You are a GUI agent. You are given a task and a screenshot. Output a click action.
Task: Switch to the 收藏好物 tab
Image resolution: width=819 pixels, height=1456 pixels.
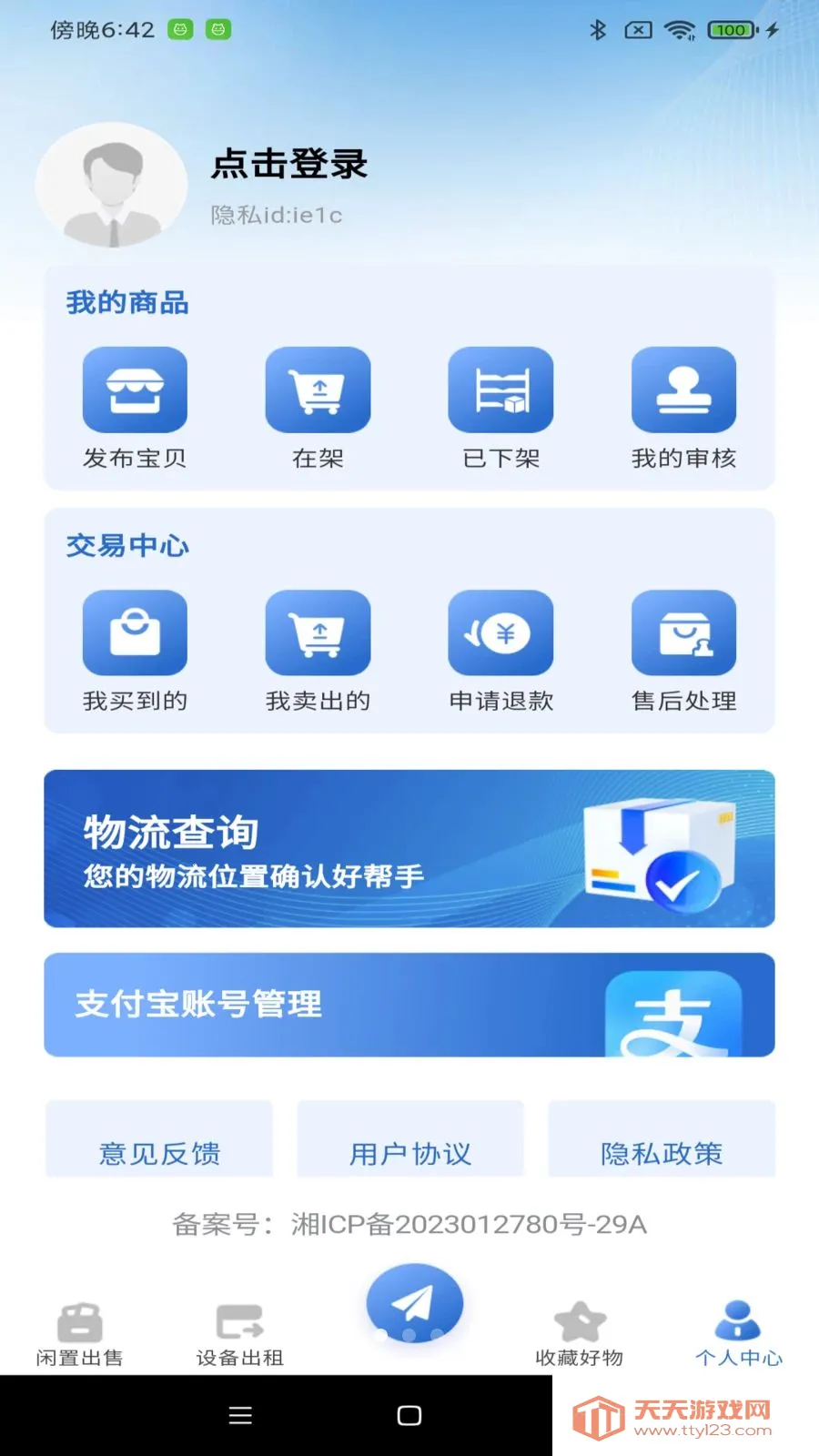point(580,1334)
